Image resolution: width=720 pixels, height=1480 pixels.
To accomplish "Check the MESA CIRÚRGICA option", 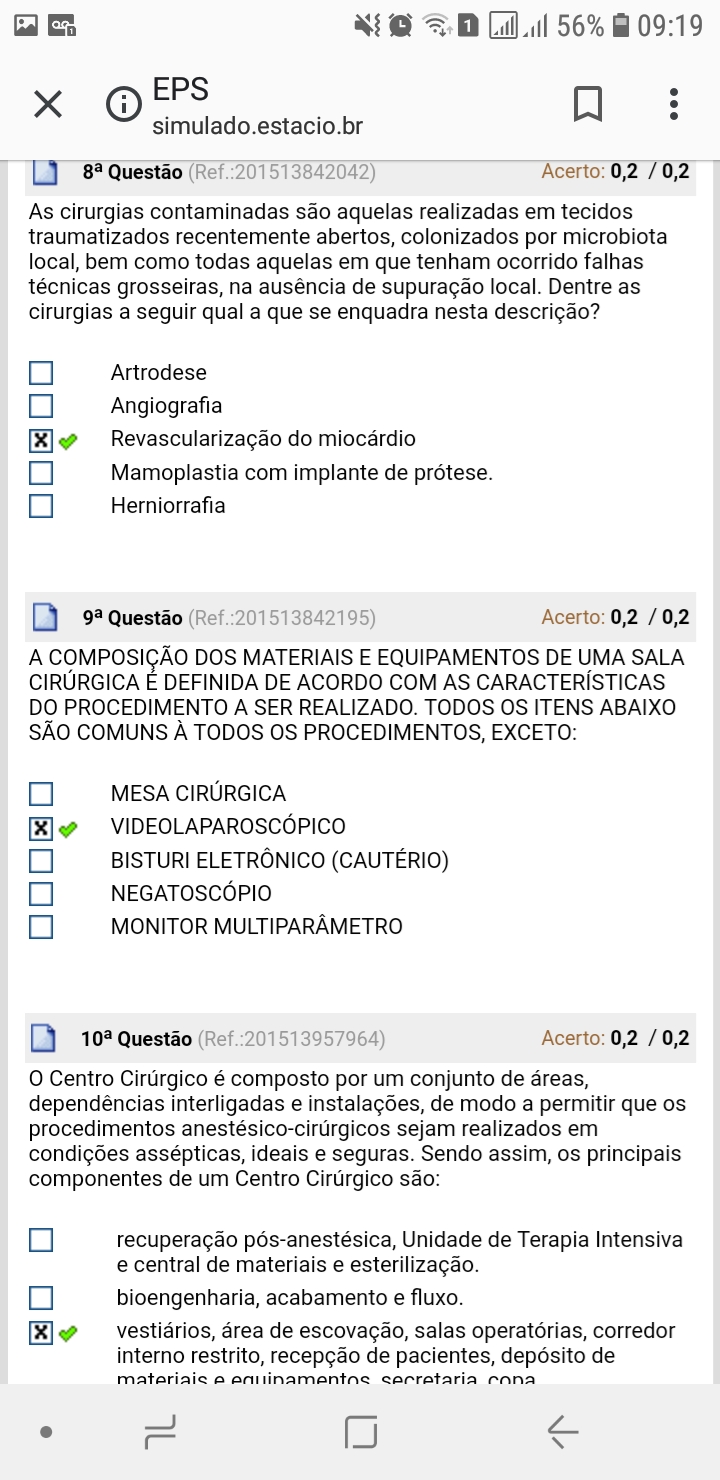I will 41,794.
